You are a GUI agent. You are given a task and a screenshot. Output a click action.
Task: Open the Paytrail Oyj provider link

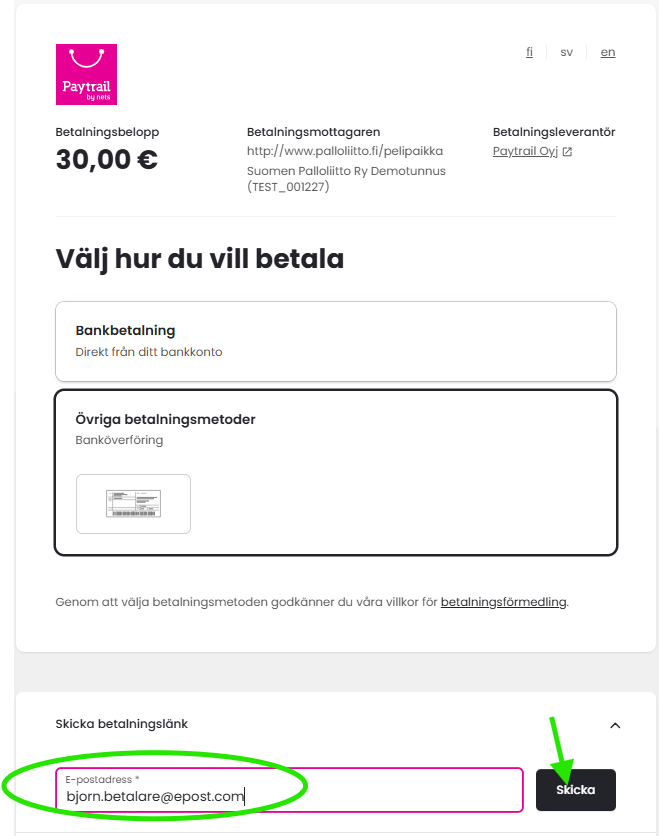pyautogui.click(x=532, y=151)
